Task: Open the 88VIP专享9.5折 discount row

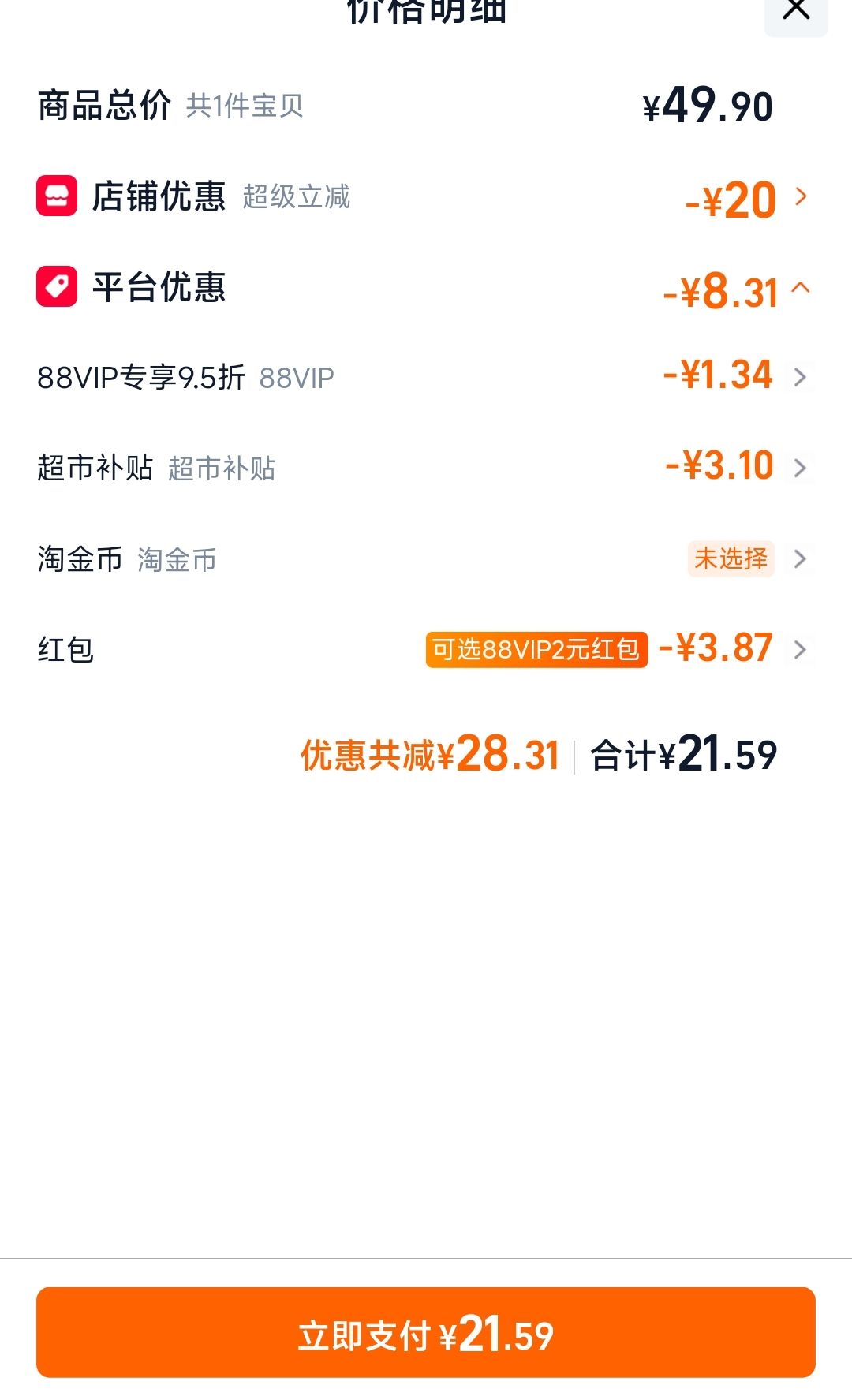Action: click(425, 377)
